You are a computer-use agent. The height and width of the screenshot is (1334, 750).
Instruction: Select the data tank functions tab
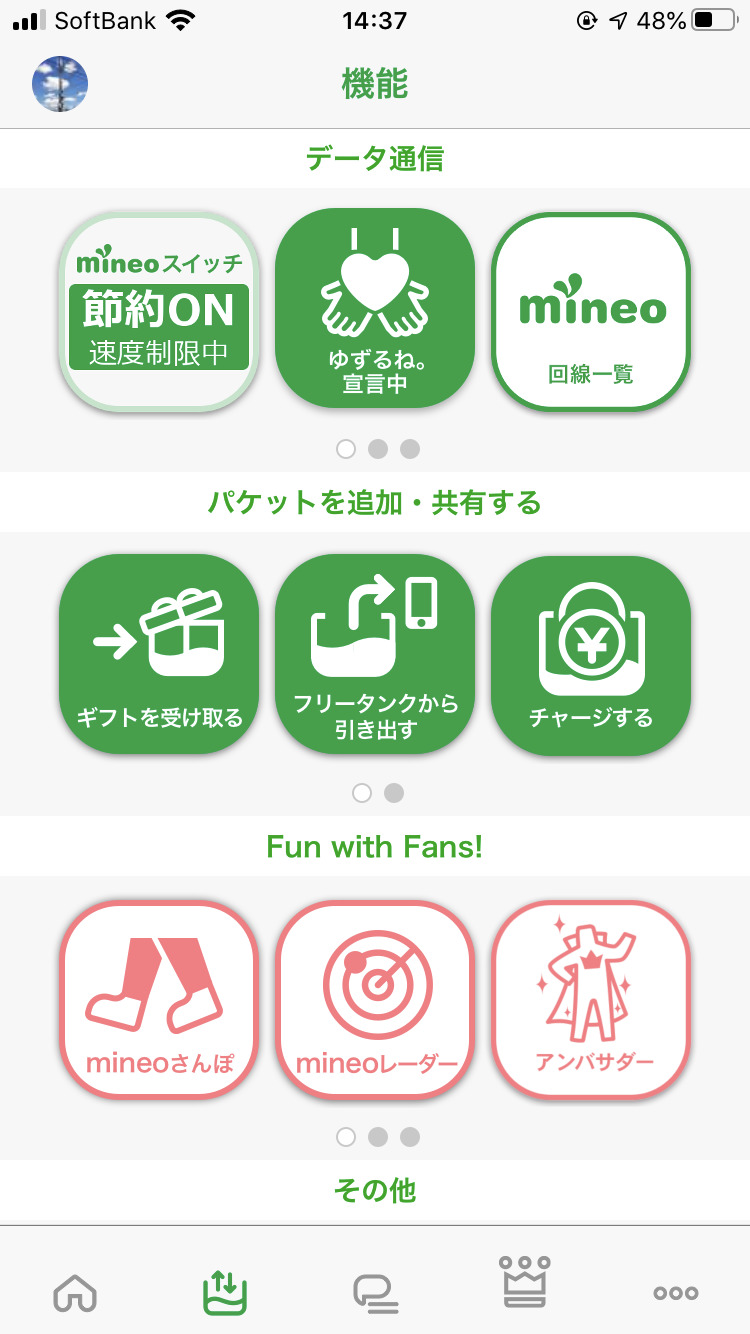pyautogui.click(x=224, y=1292)
